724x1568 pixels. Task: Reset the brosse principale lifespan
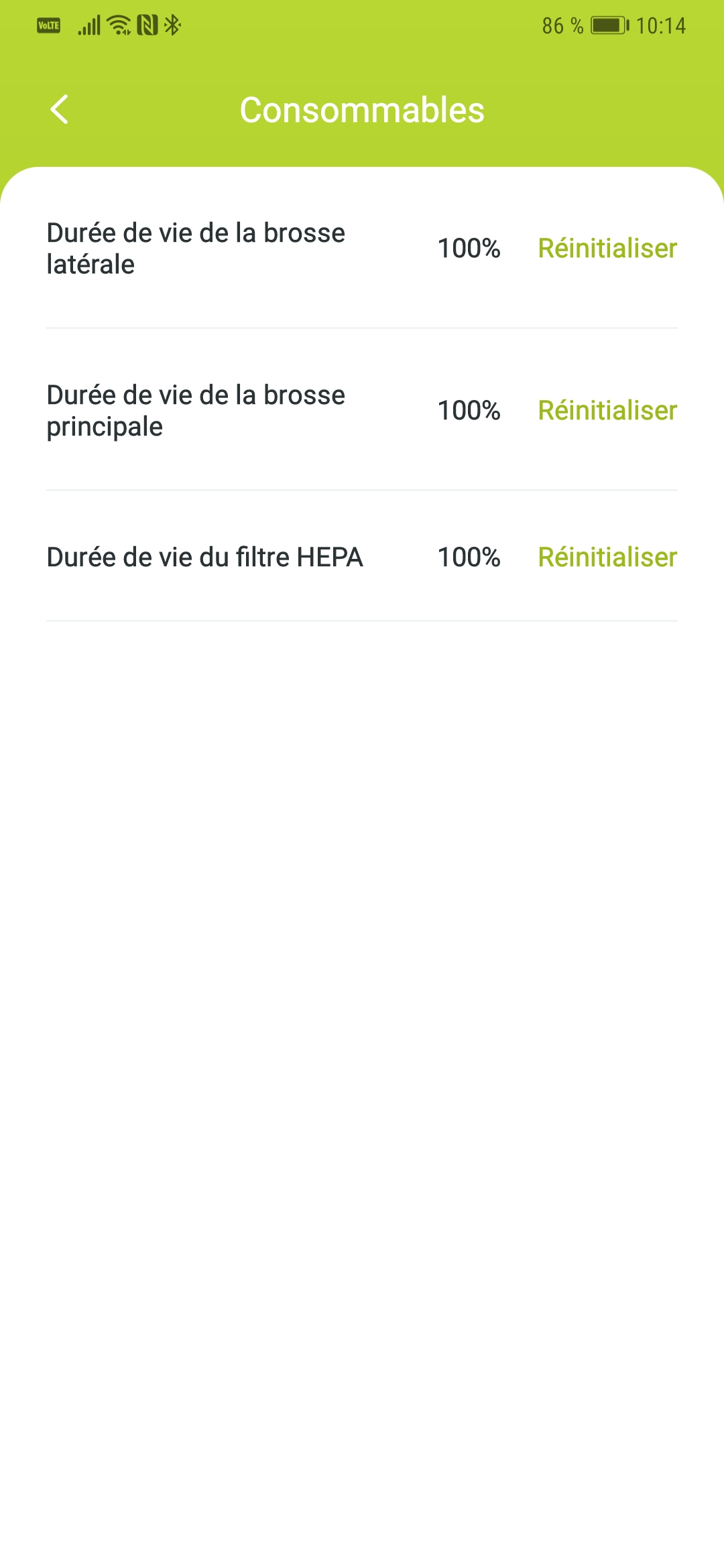tap(607, 410)
